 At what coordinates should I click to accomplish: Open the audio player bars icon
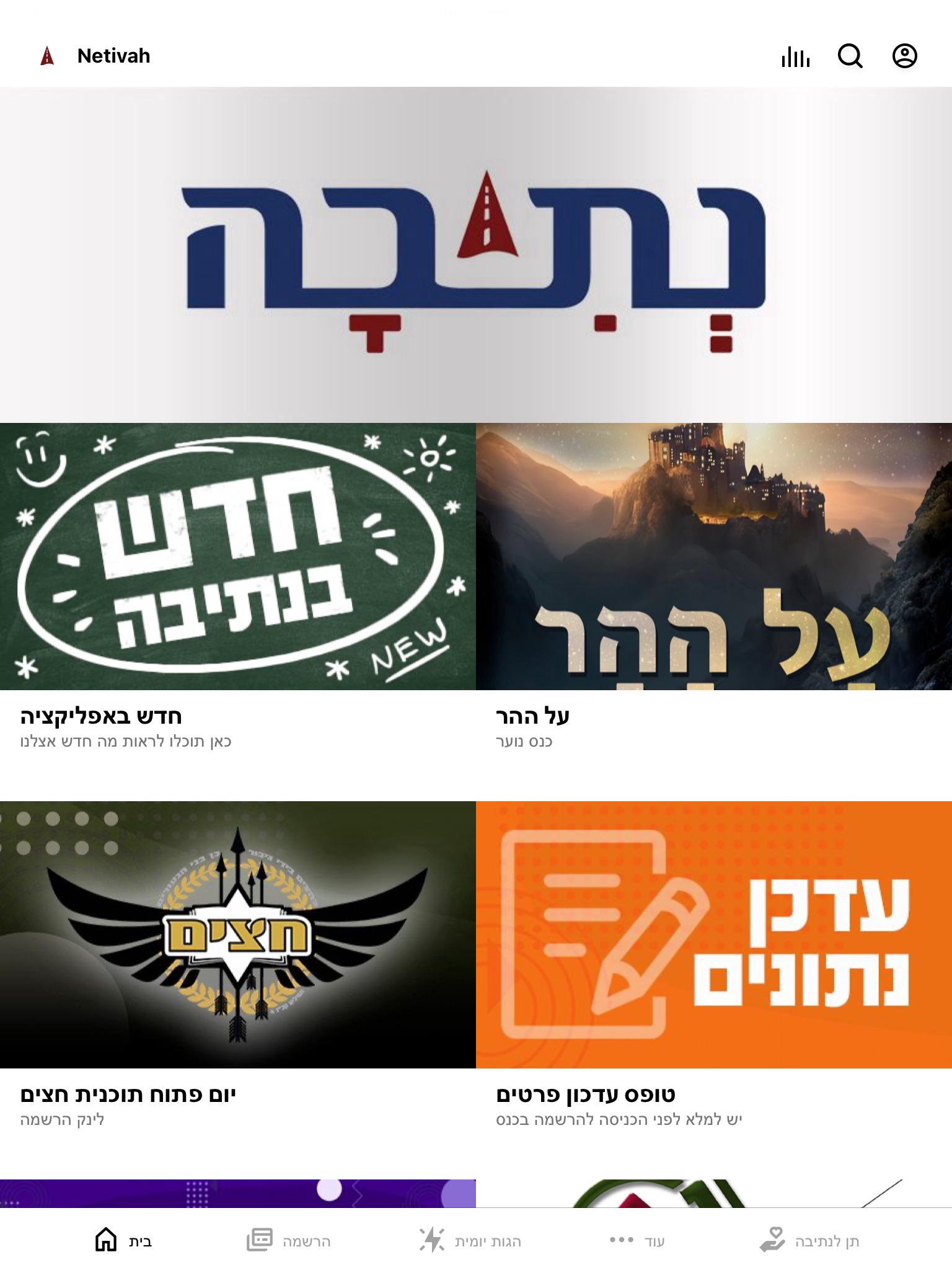[x=795, y=56]
